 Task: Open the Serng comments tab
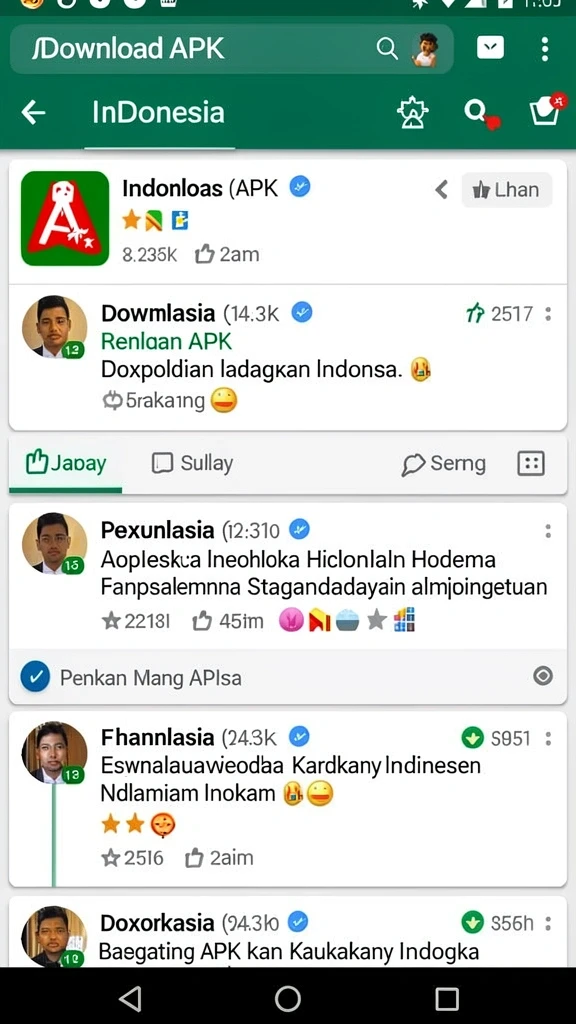pyautogui.click(x=444, y=464)
